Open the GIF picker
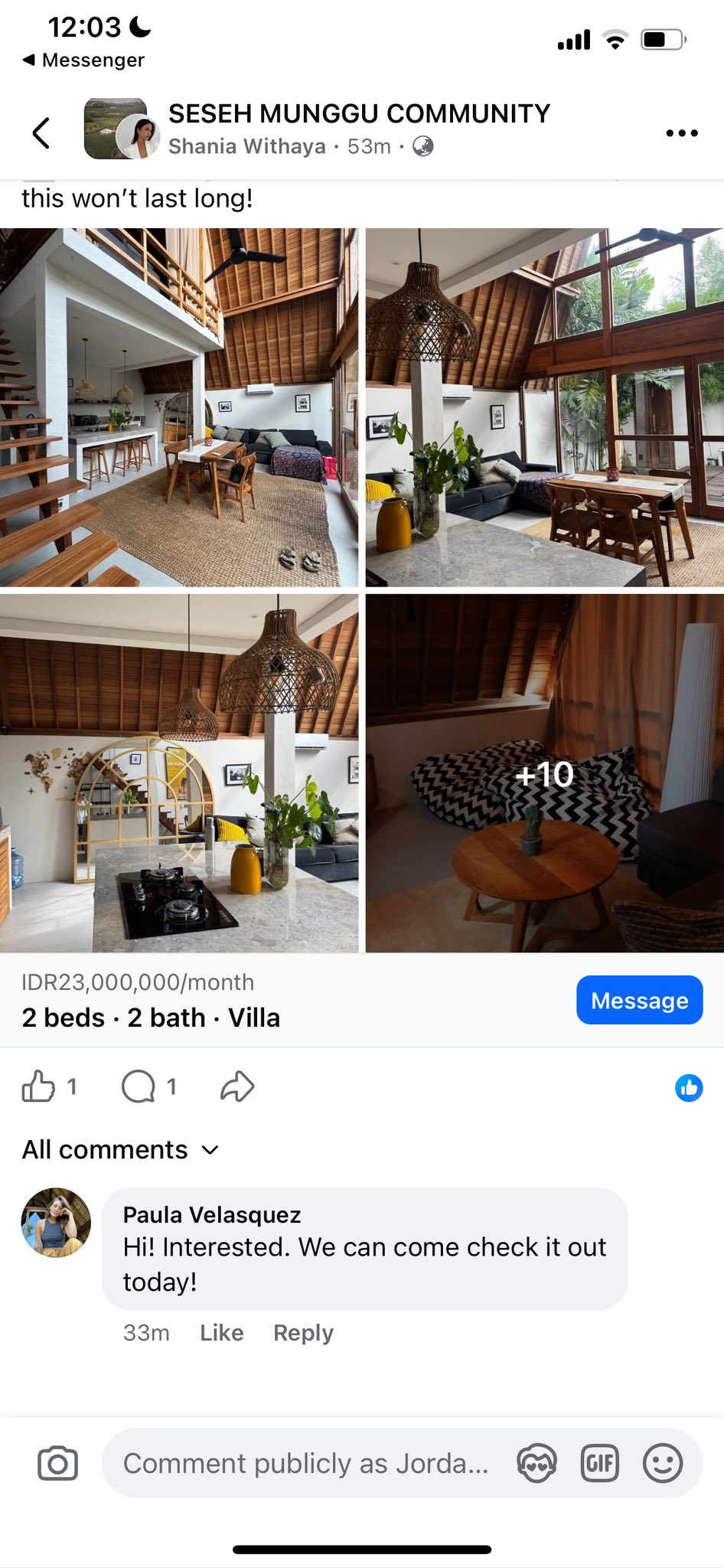Viewport: 724px width, 1568px height. pos(599,1464)
